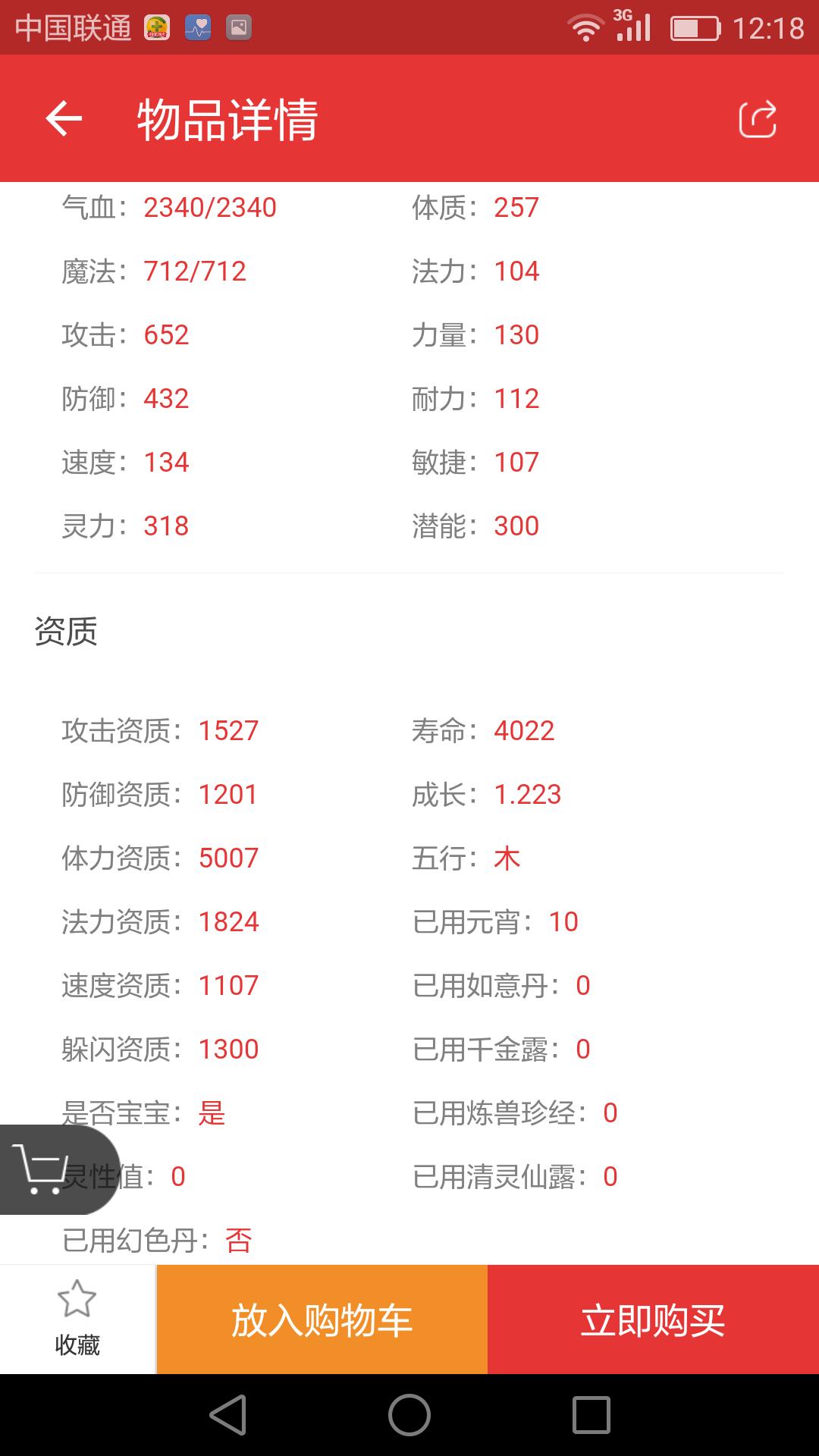
Task: Go back from the 物品详情 page
Action: pyautogui.click(x=64, y=119)
